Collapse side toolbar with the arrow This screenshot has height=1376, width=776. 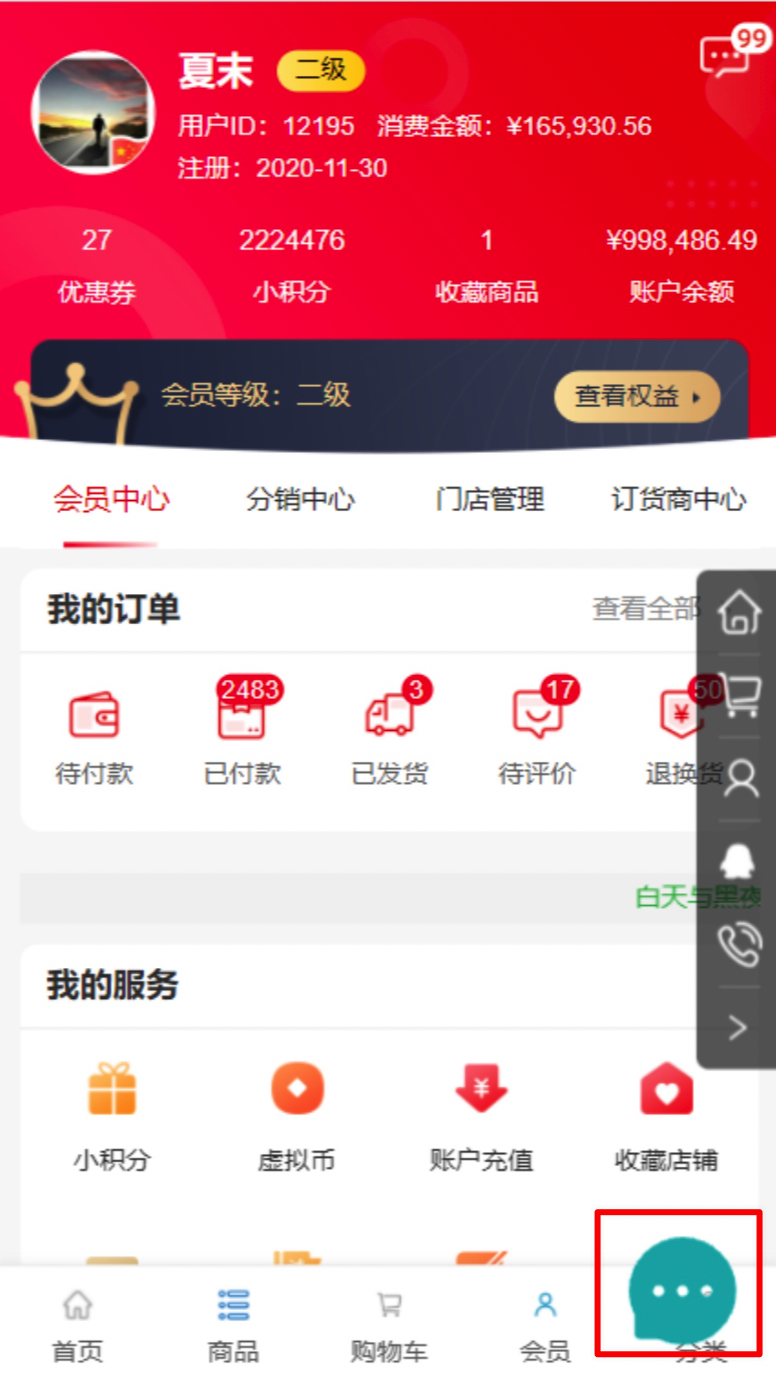pyautogui.click(x=738, y=1027)
